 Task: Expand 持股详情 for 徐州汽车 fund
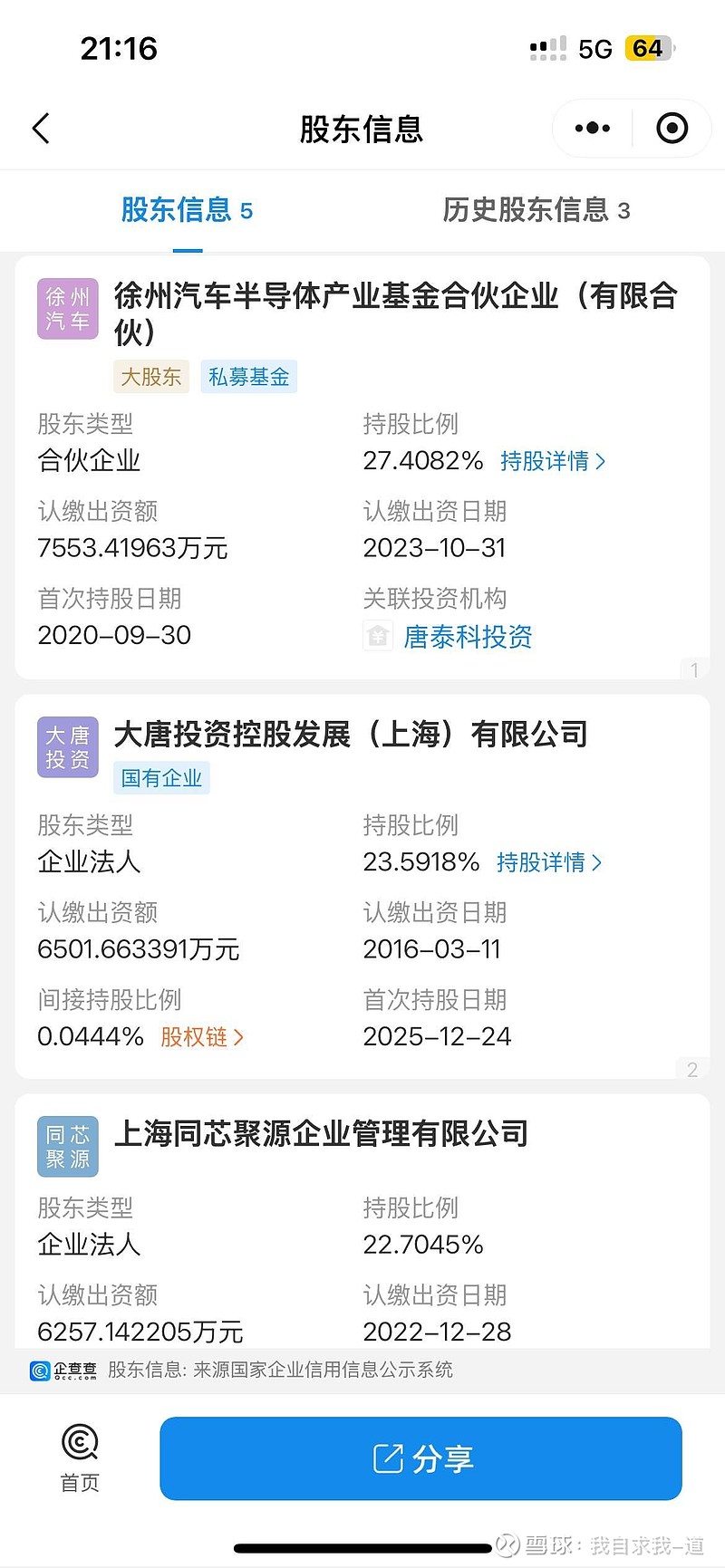tap(553, 461)
